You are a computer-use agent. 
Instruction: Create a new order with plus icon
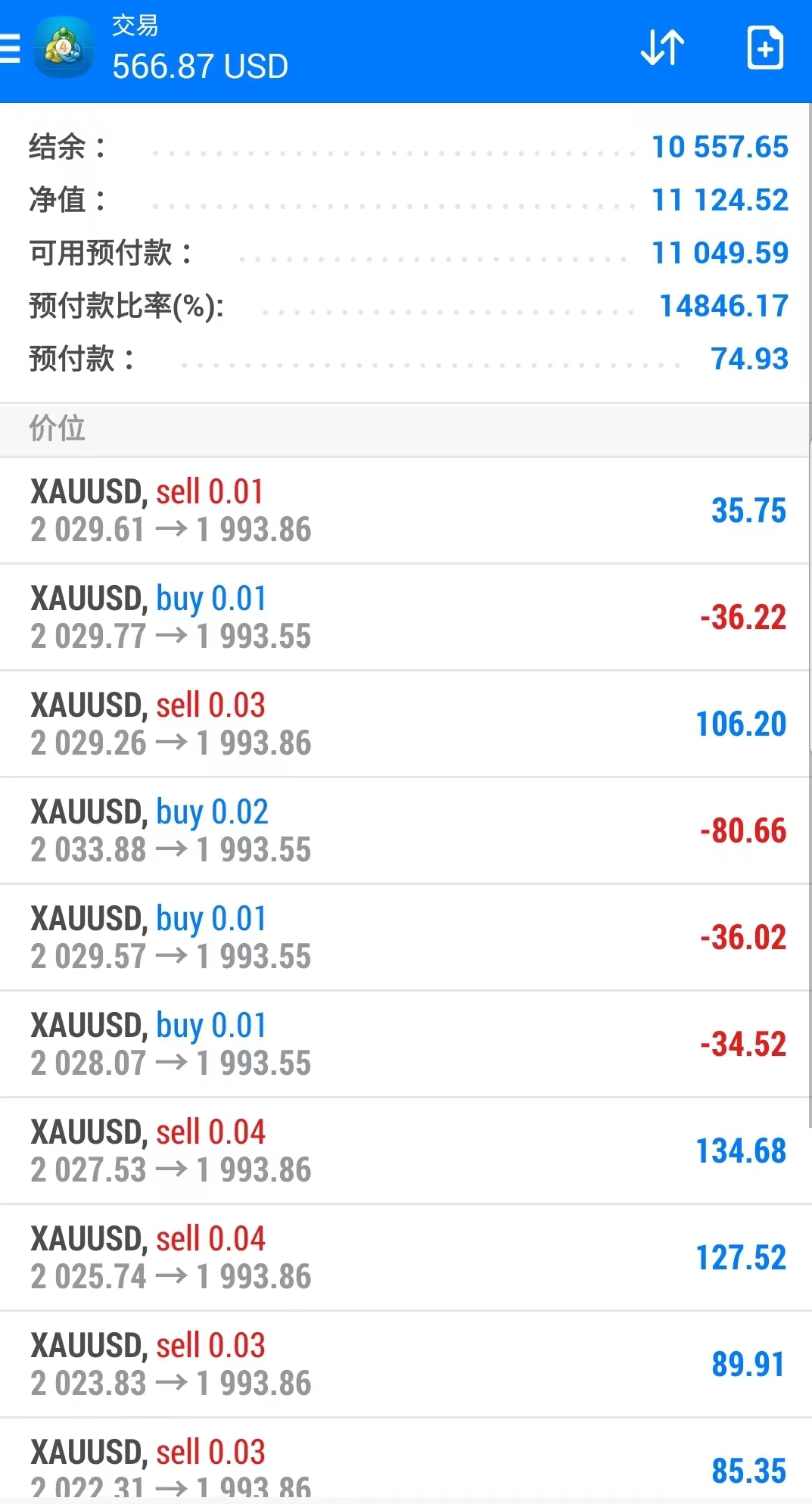click(765, 48)
